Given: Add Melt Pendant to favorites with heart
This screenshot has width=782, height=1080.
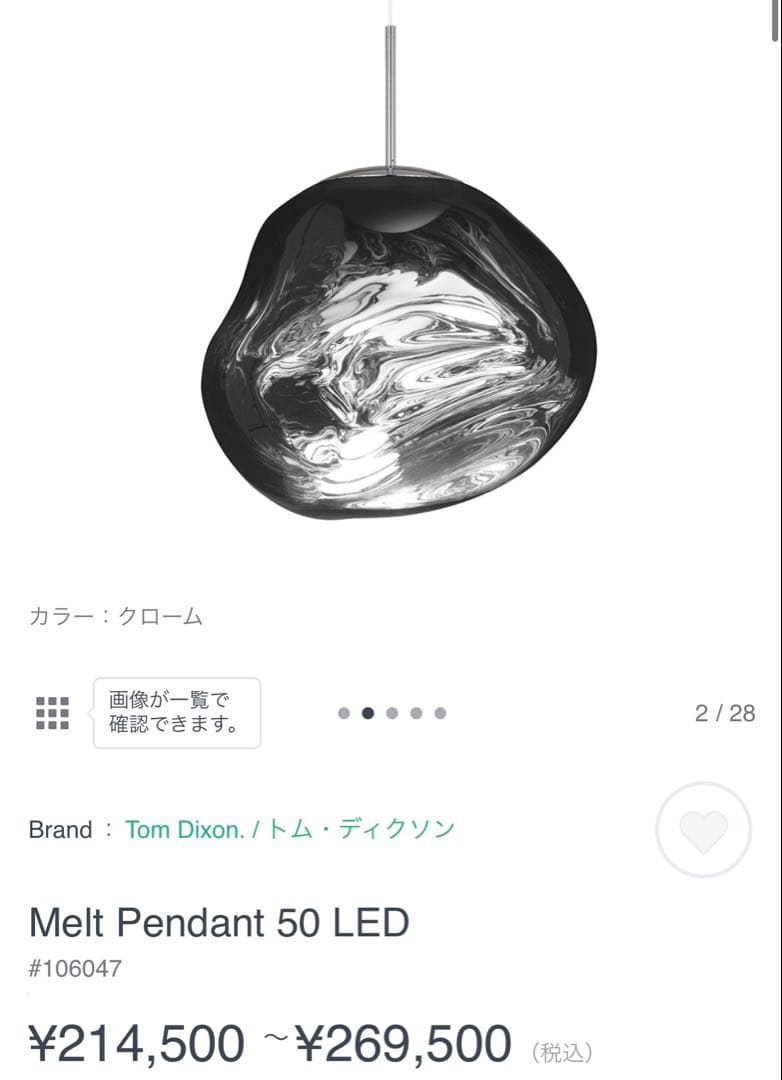Looking at the screenshot, I should pyautogui.click(x=703, y=830).
